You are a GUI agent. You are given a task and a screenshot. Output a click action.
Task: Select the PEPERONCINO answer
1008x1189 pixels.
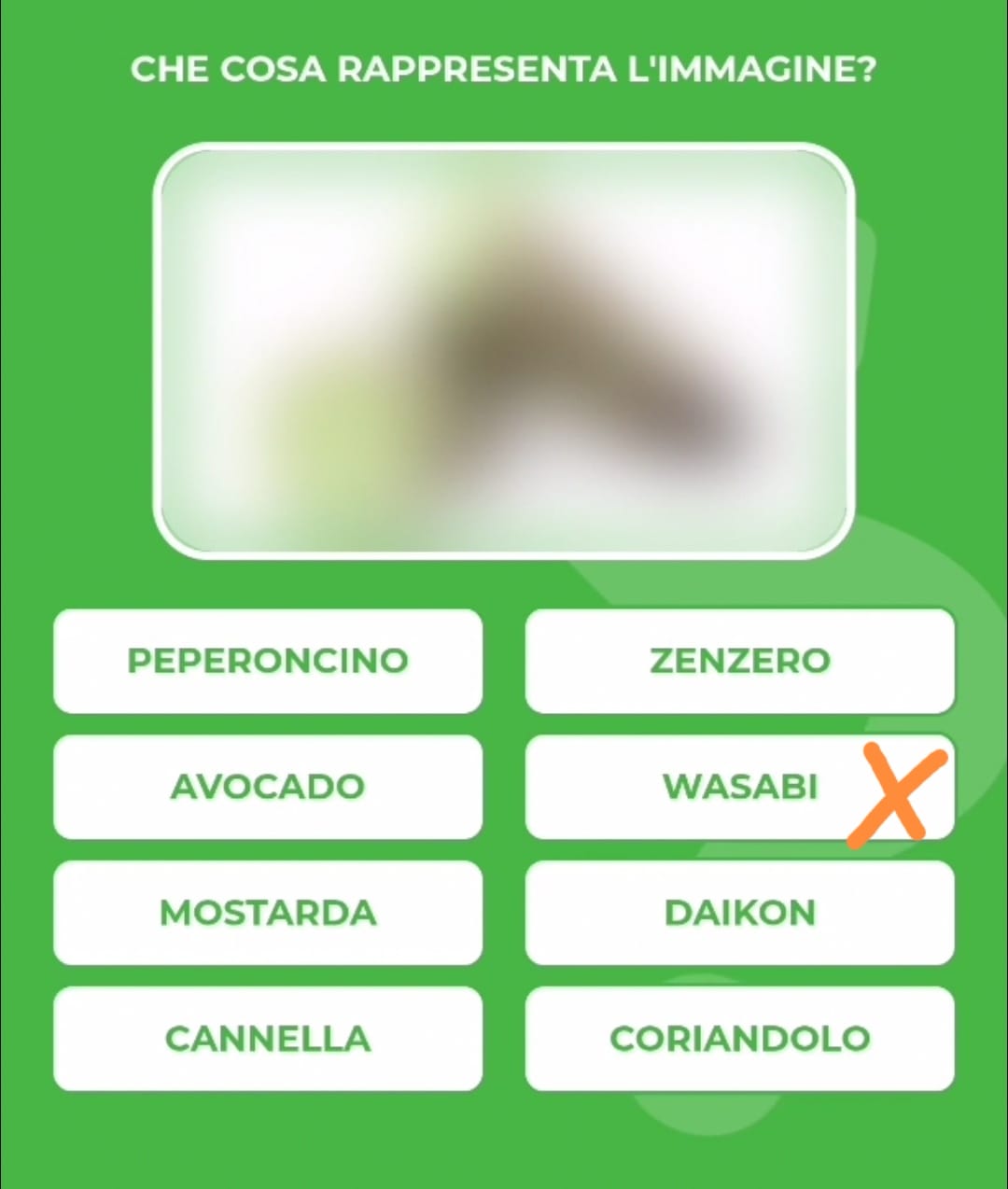tap(268, 661)
